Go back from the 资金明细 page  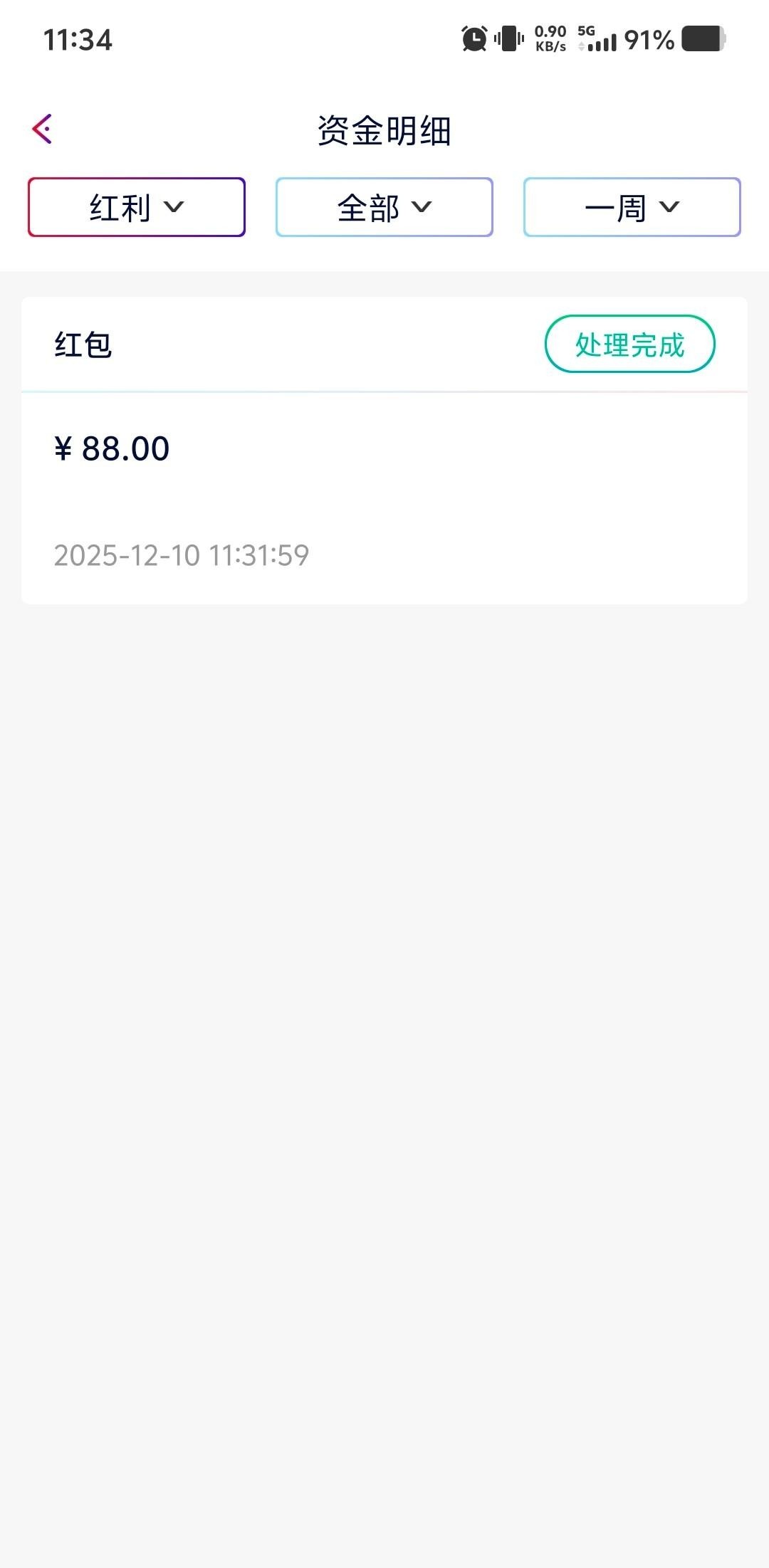[43, 130]
